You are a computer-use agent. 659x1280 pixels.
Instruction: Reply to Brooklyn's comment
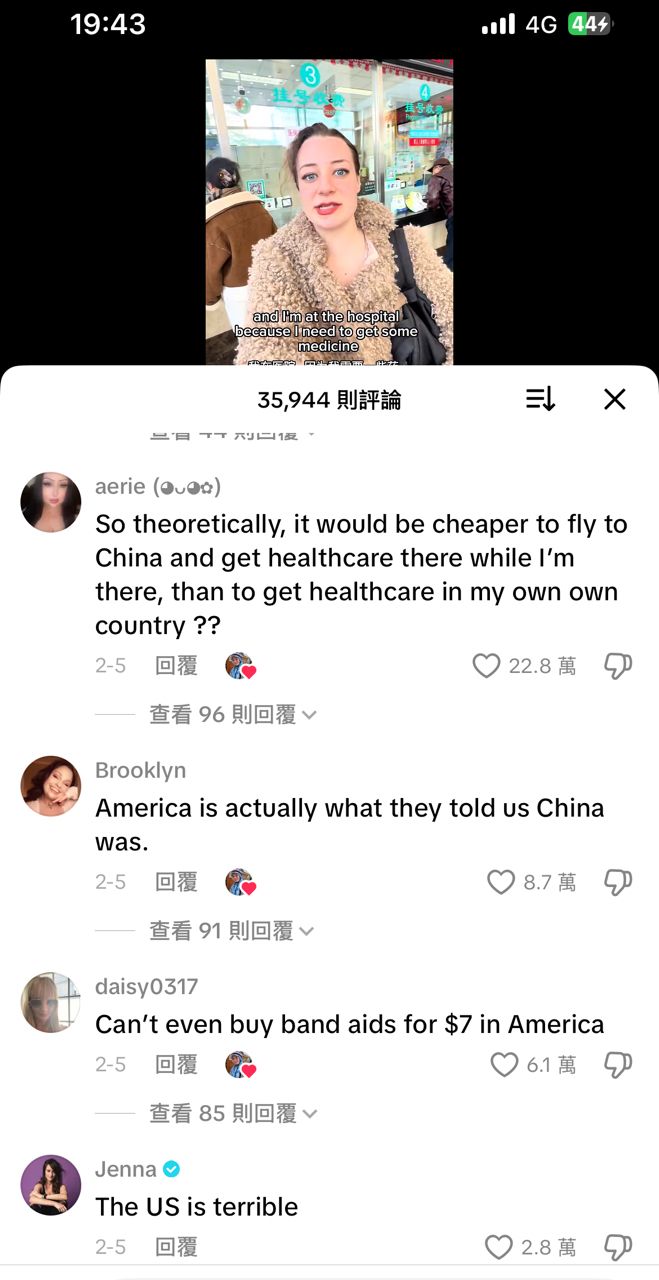point(176,882)
